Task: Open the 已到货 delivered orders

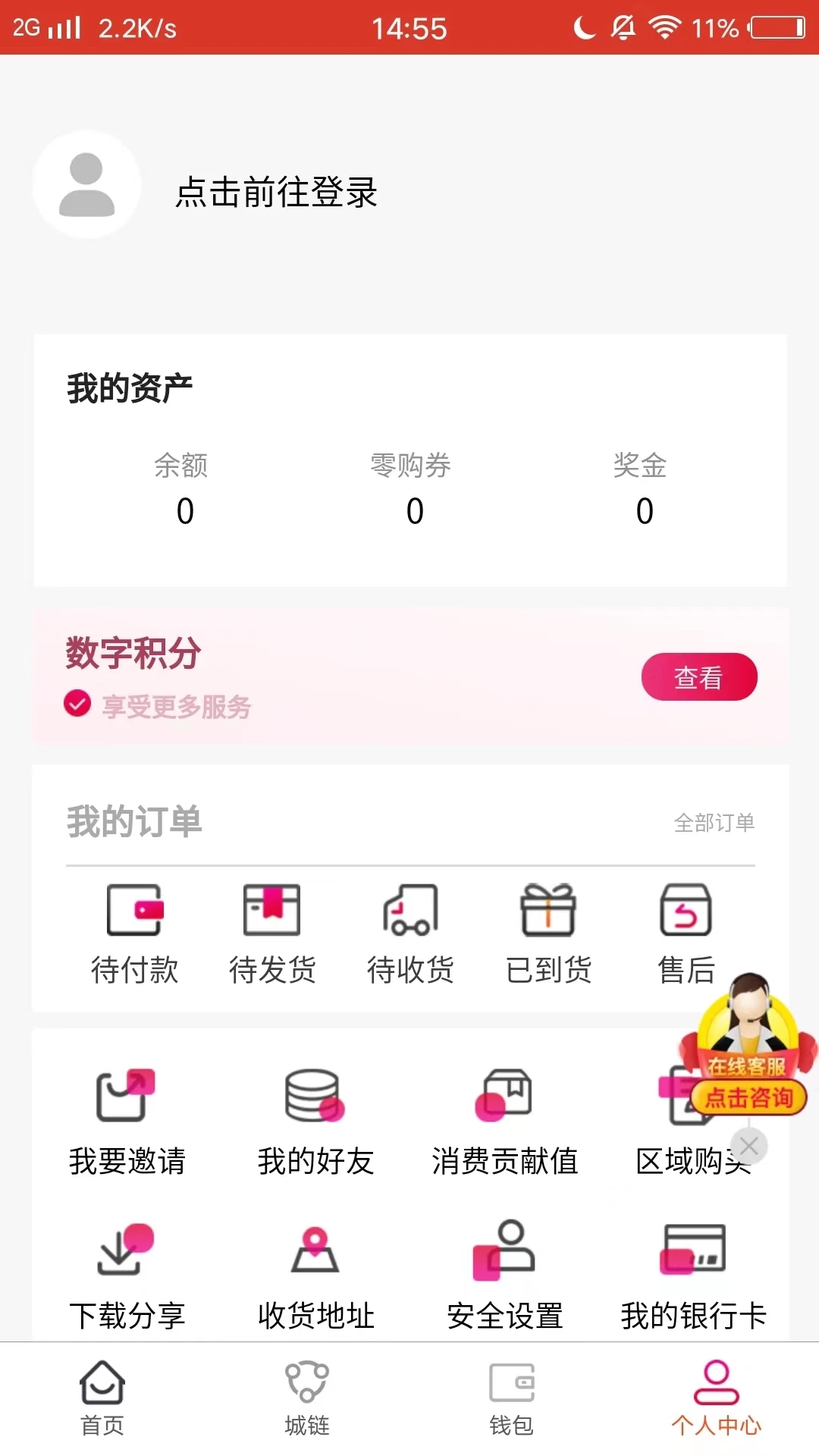Action: (548, 933)
